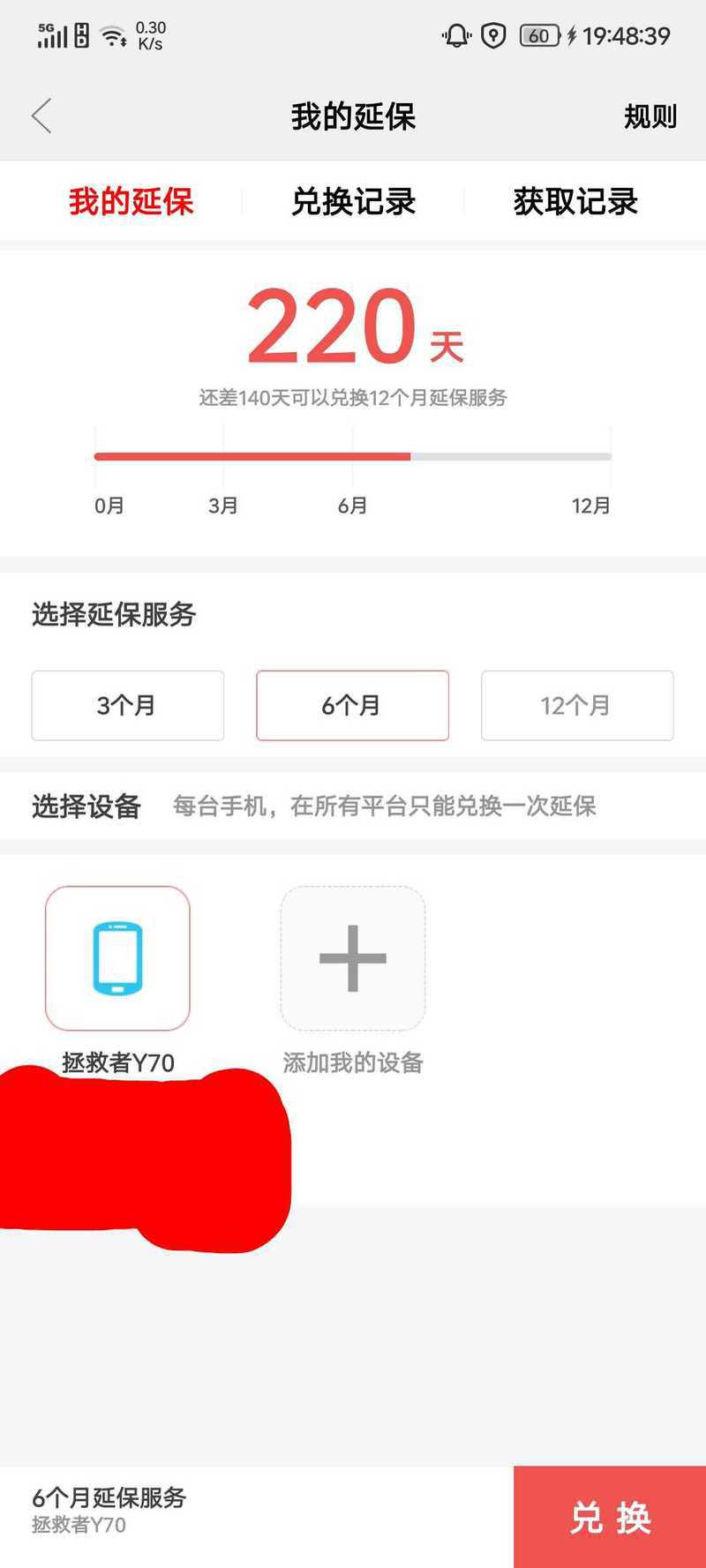706x1568 pixels.
Task: Pick the 12个月 warranty option
Action: click(577, 705)
